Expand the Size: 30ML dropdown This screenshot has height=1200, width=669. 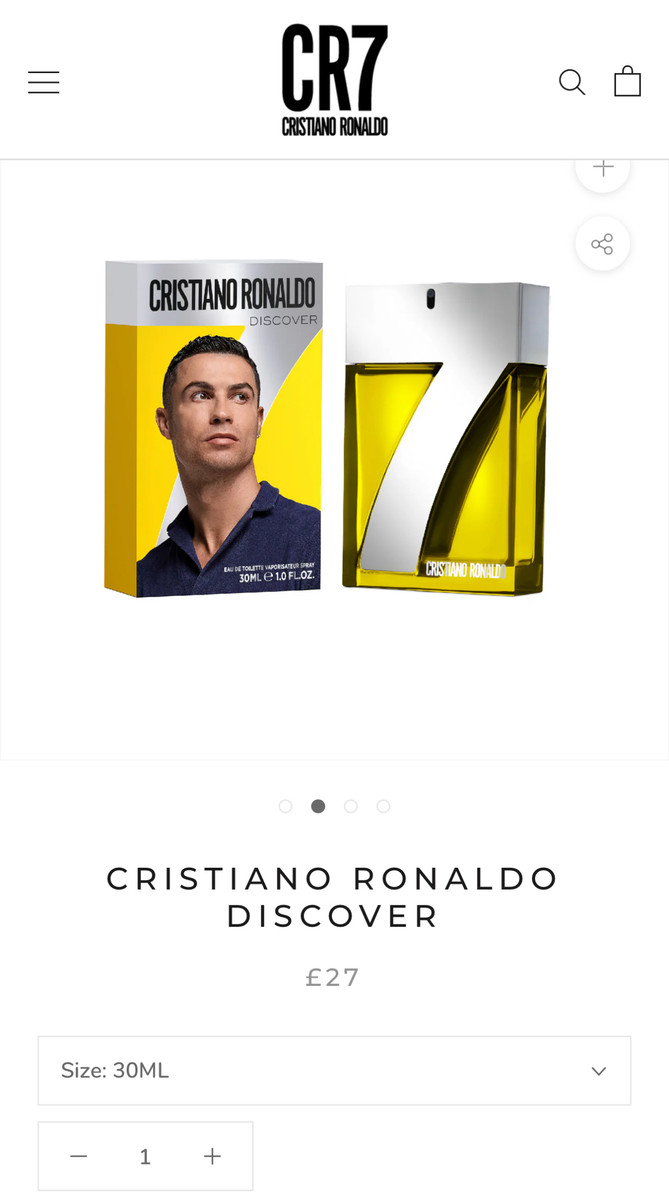pyautogui.click(x=334, y=1071)
